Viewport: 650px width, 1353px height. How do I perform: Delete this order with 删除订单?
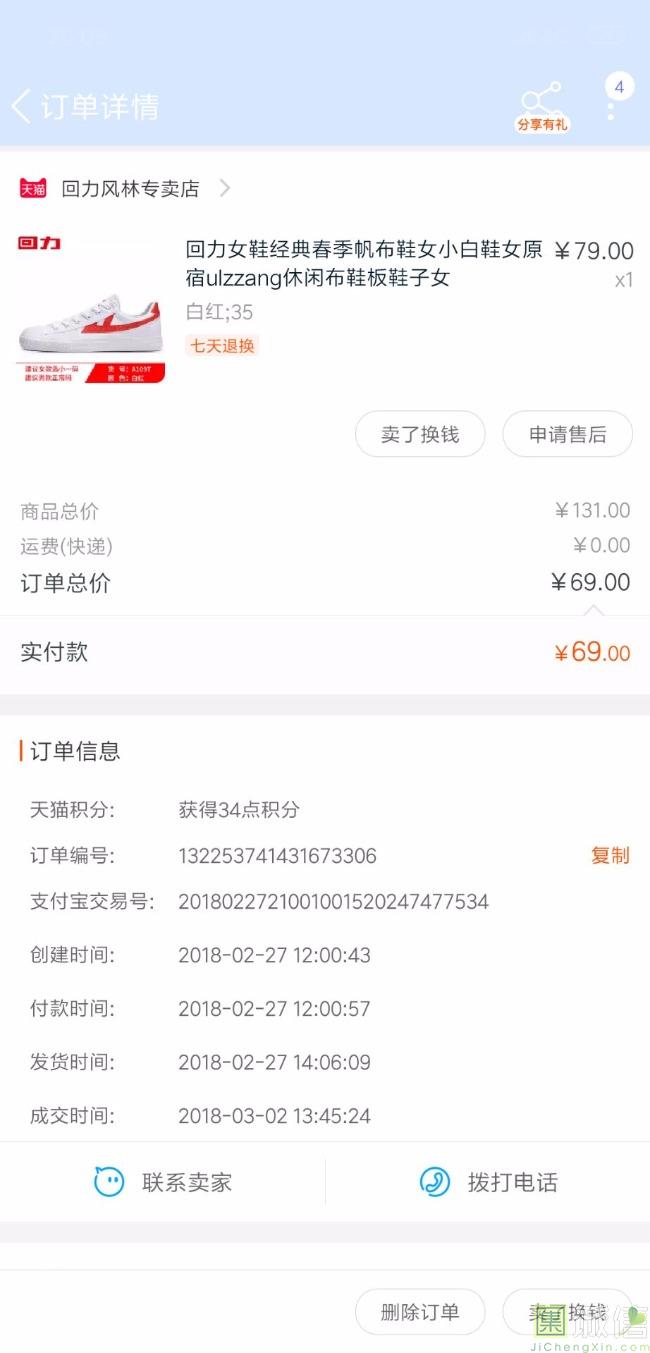click(420, 1312)
